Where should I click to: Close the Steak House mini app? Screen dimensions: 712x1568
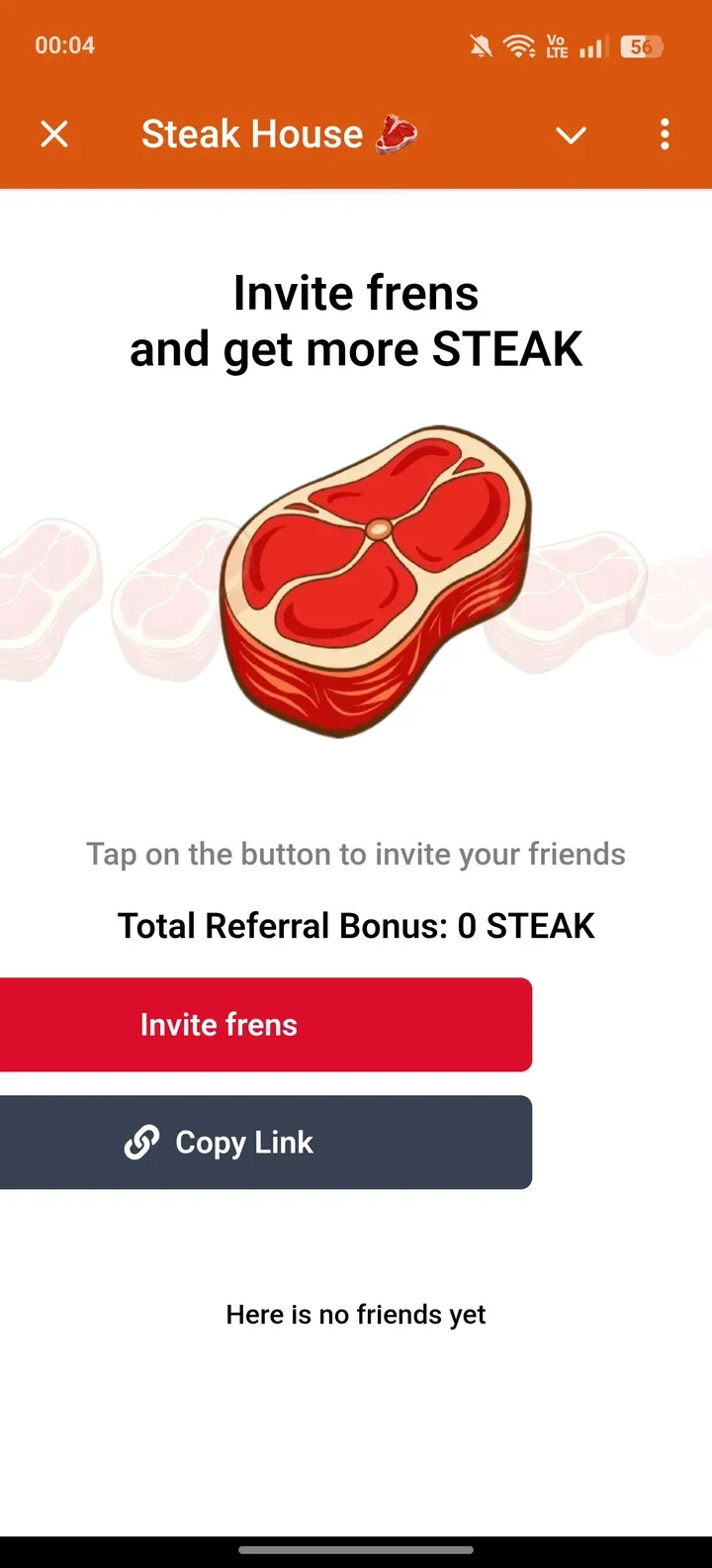[54, 135]
